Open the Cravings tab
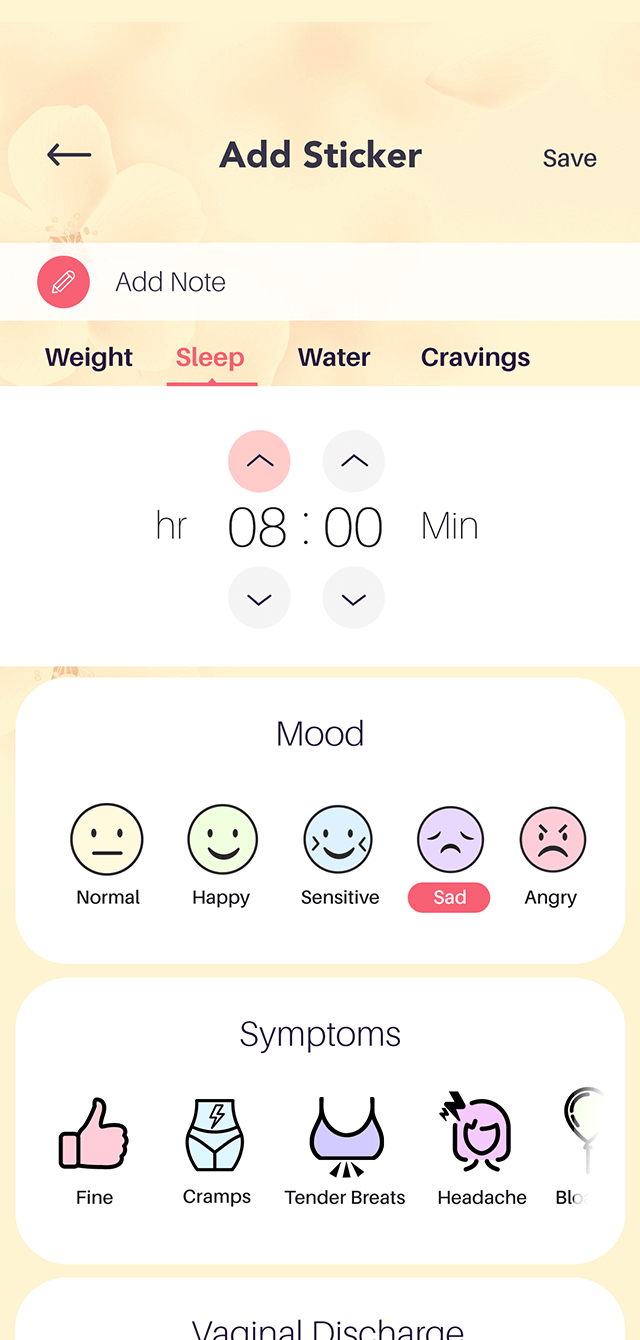The height and width of the screenshot is (1340, 640). (x=475, y=357)
